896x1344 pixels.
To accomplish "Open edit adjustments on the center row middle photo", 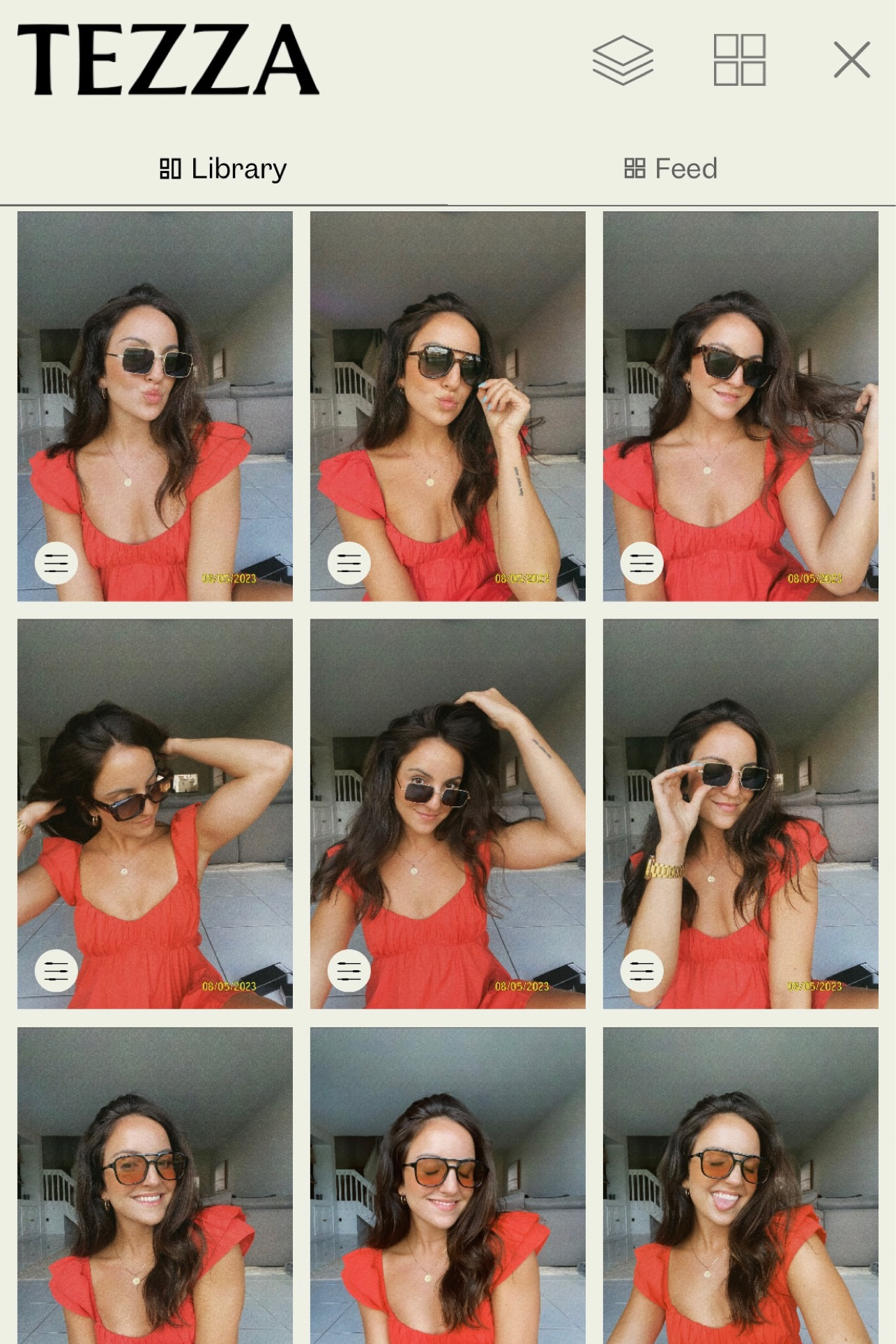I will tap(349, 969).
